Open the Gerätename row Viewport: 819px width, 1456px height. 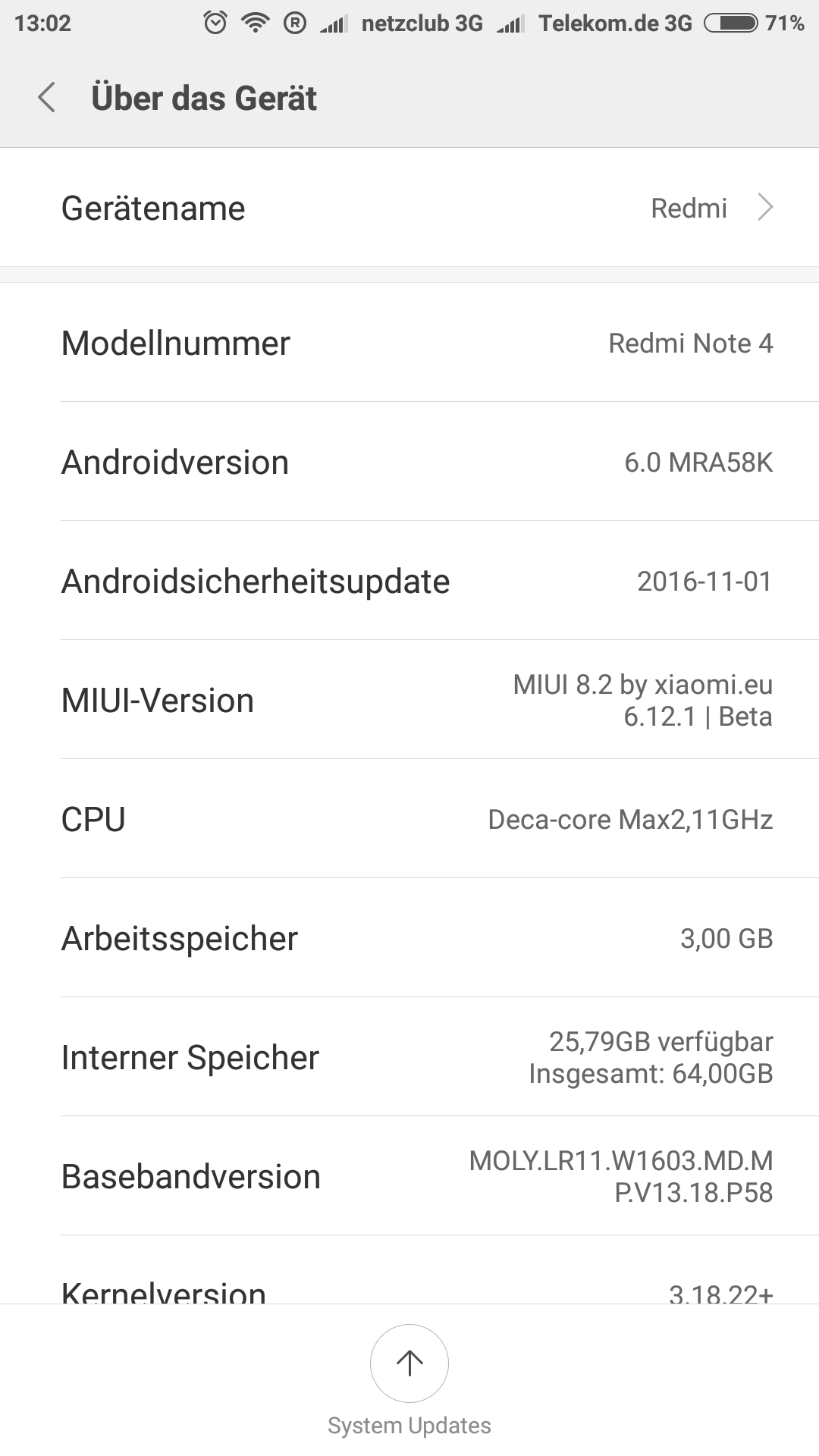tap(409, 208)
